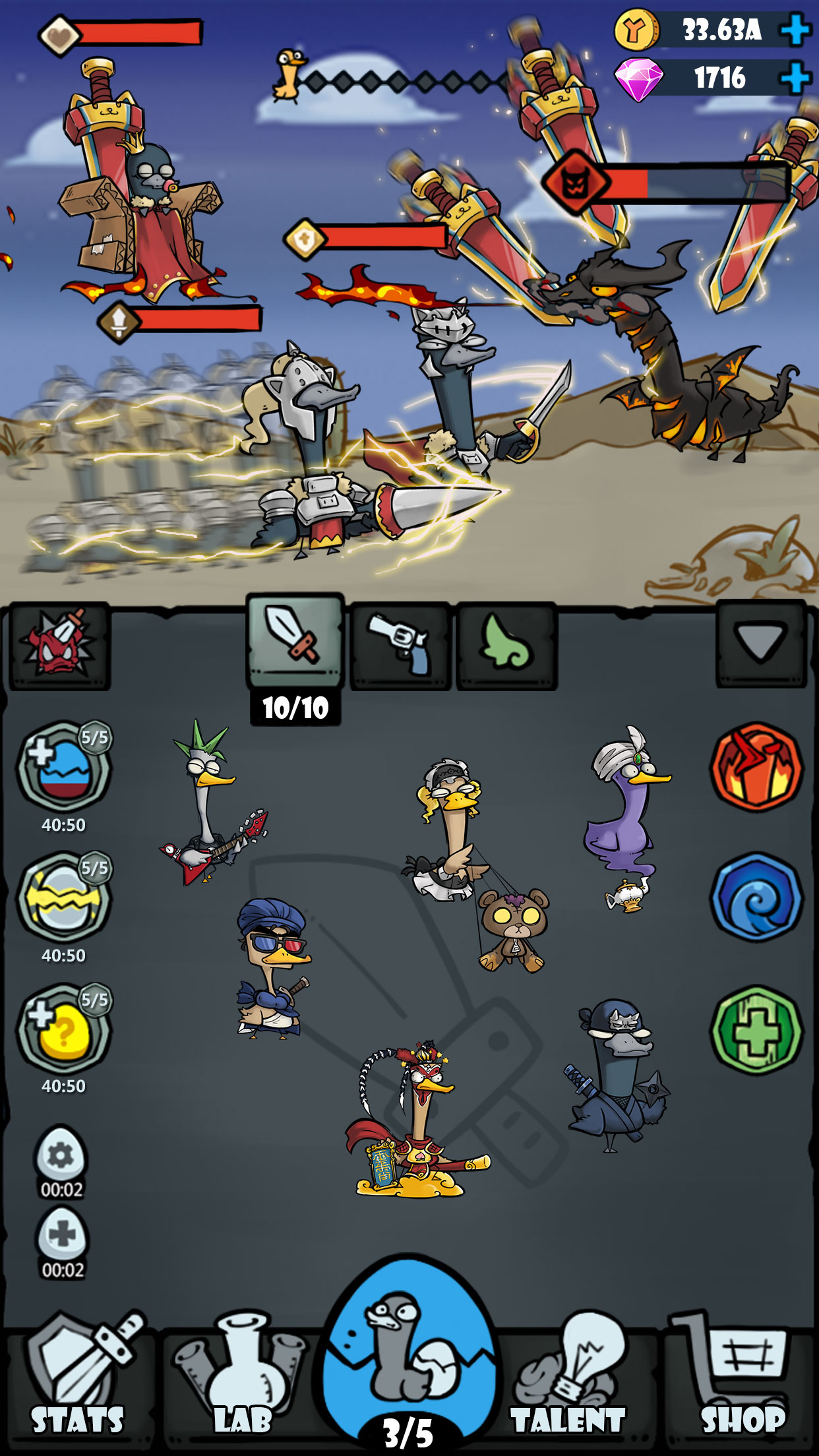Activate the red fire skill
Viewport: 819px width, 1456px height.
(756, 766)
